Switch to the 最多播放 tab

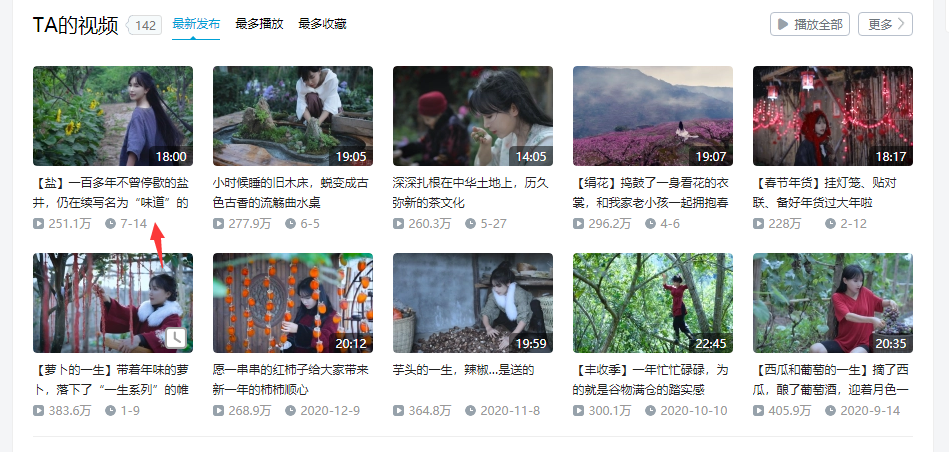(259, 24)
